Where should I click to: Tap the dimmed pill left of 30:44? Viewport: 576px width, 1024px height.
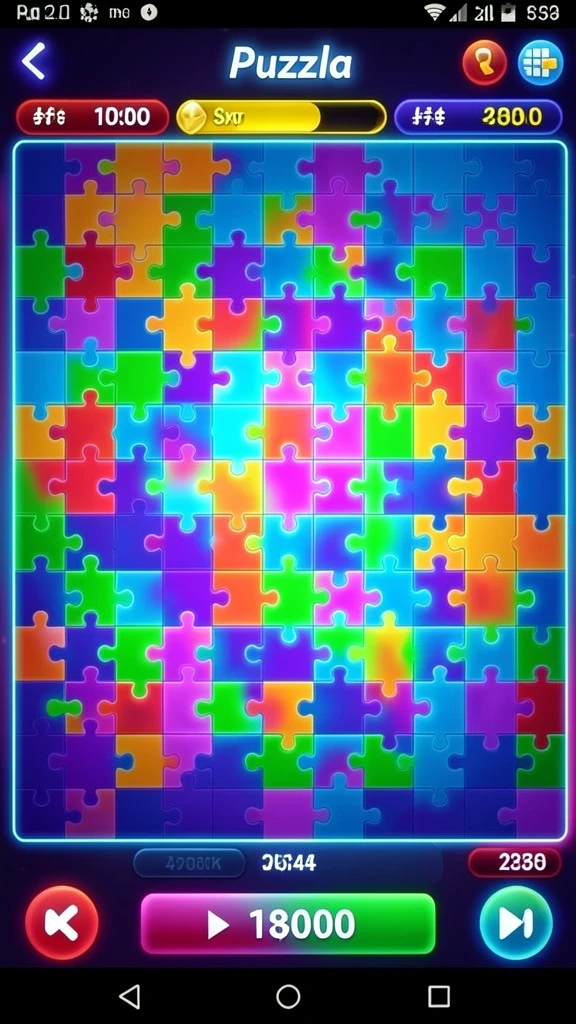coord(189,863)
